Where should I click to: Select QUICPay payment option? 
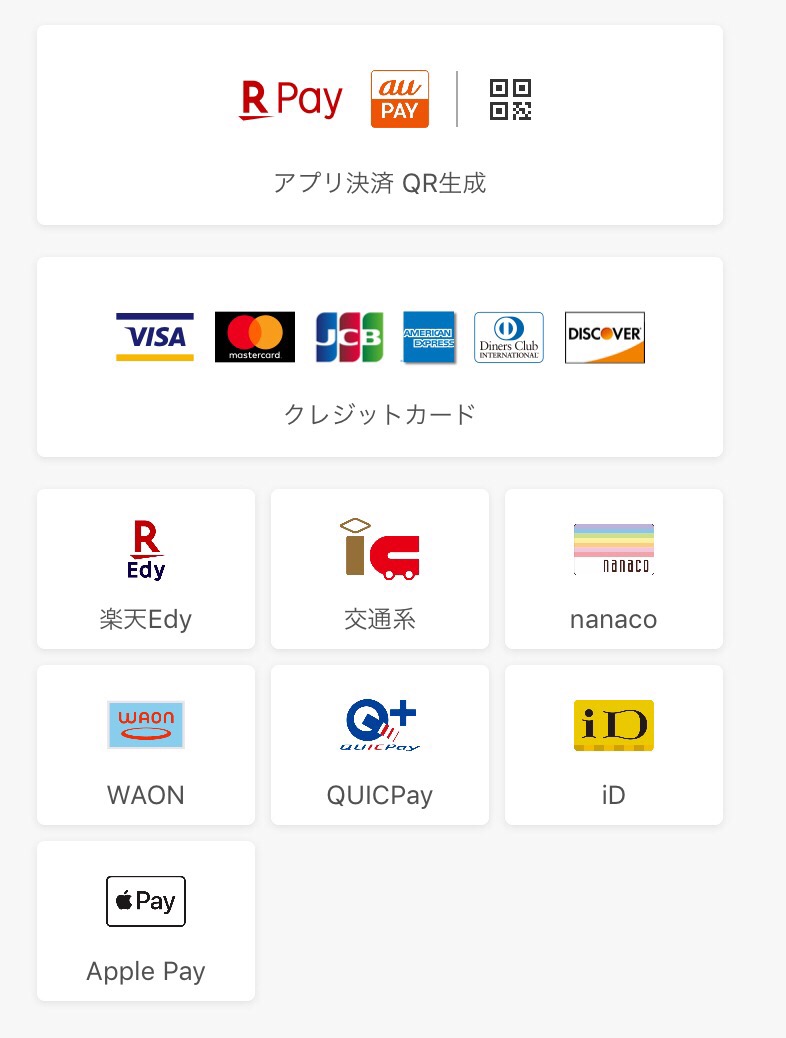tap(379, 745)
